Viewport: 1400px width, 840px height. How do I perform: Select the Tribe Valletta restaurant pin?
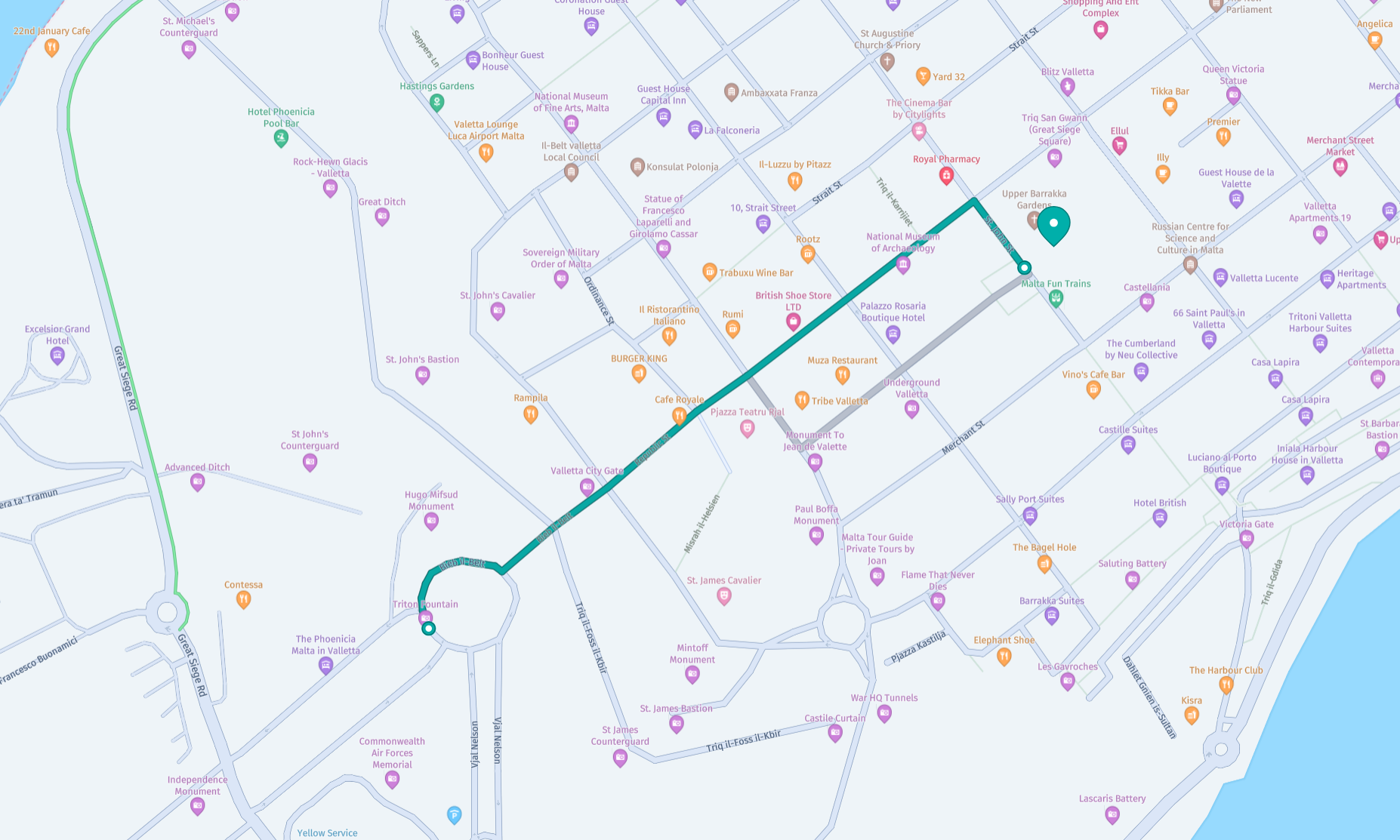coord(802,400)
